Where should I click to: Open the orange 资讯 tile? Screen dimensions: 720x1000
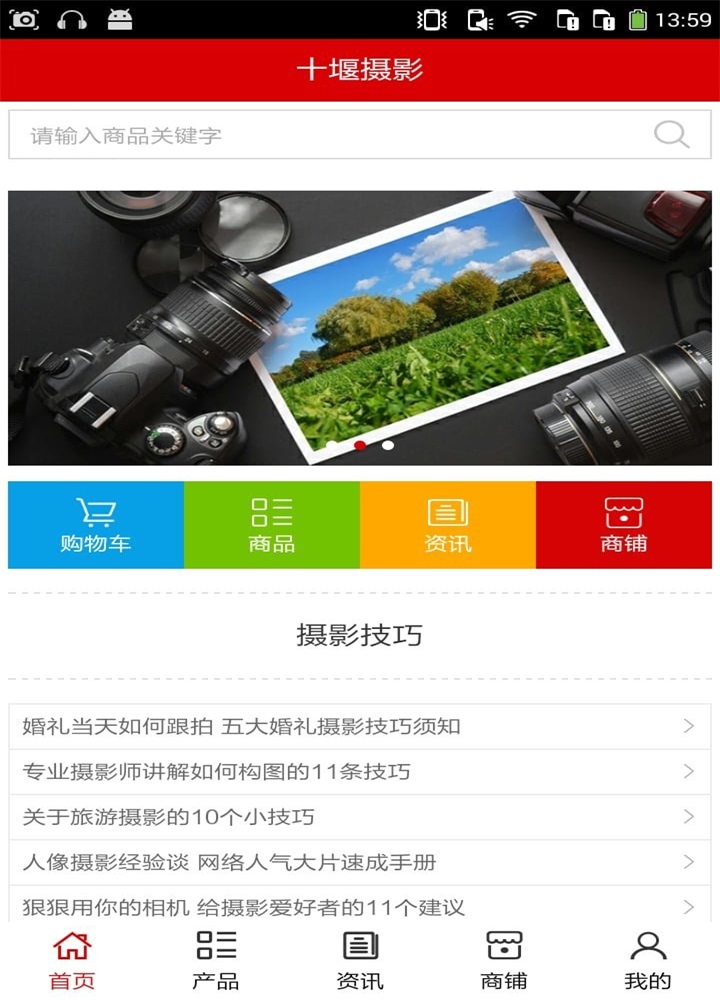tap(448, 525)
